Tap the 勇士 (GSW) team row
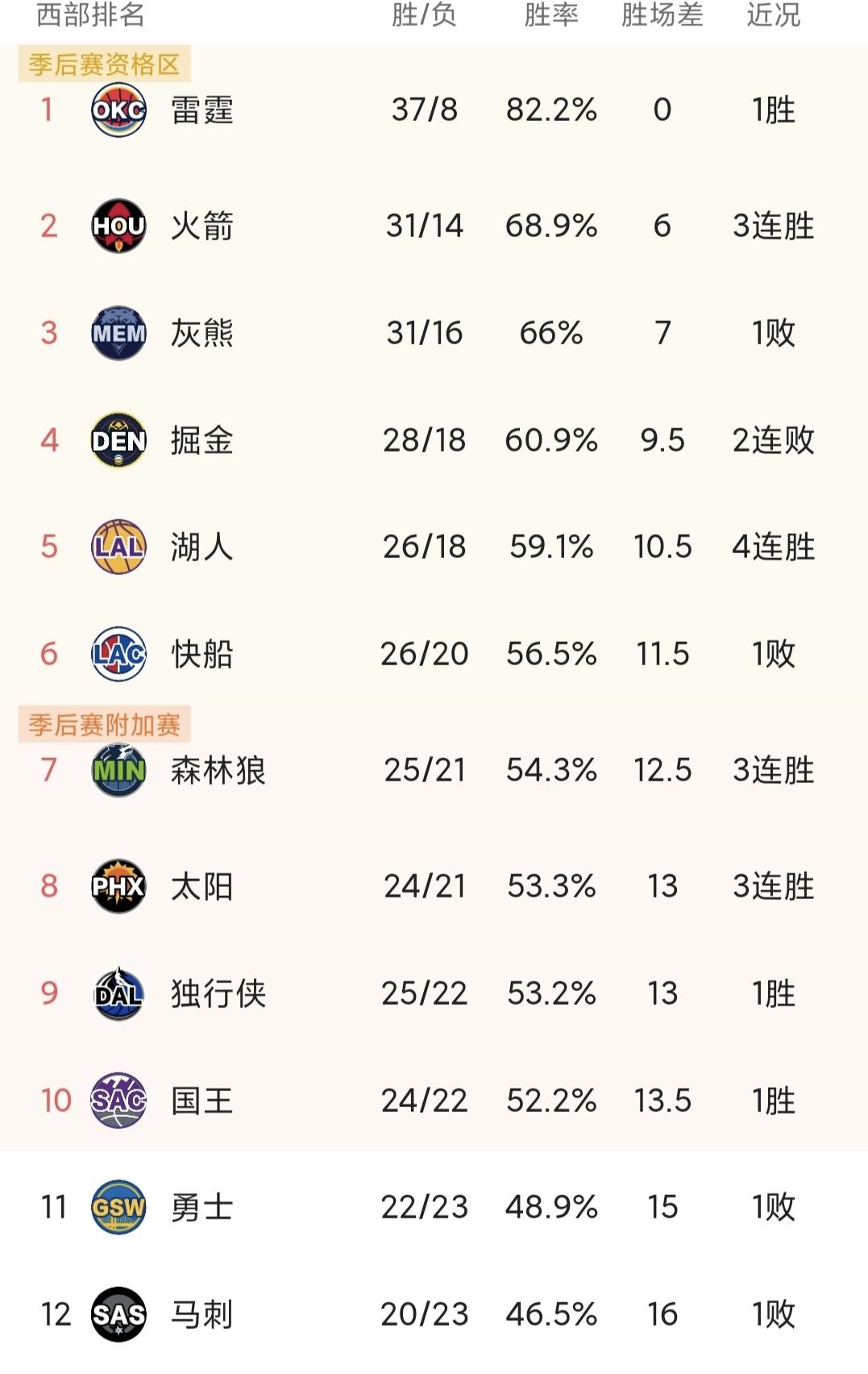The width and height of the screenshot is (868, 1374). pos(201,1207)
